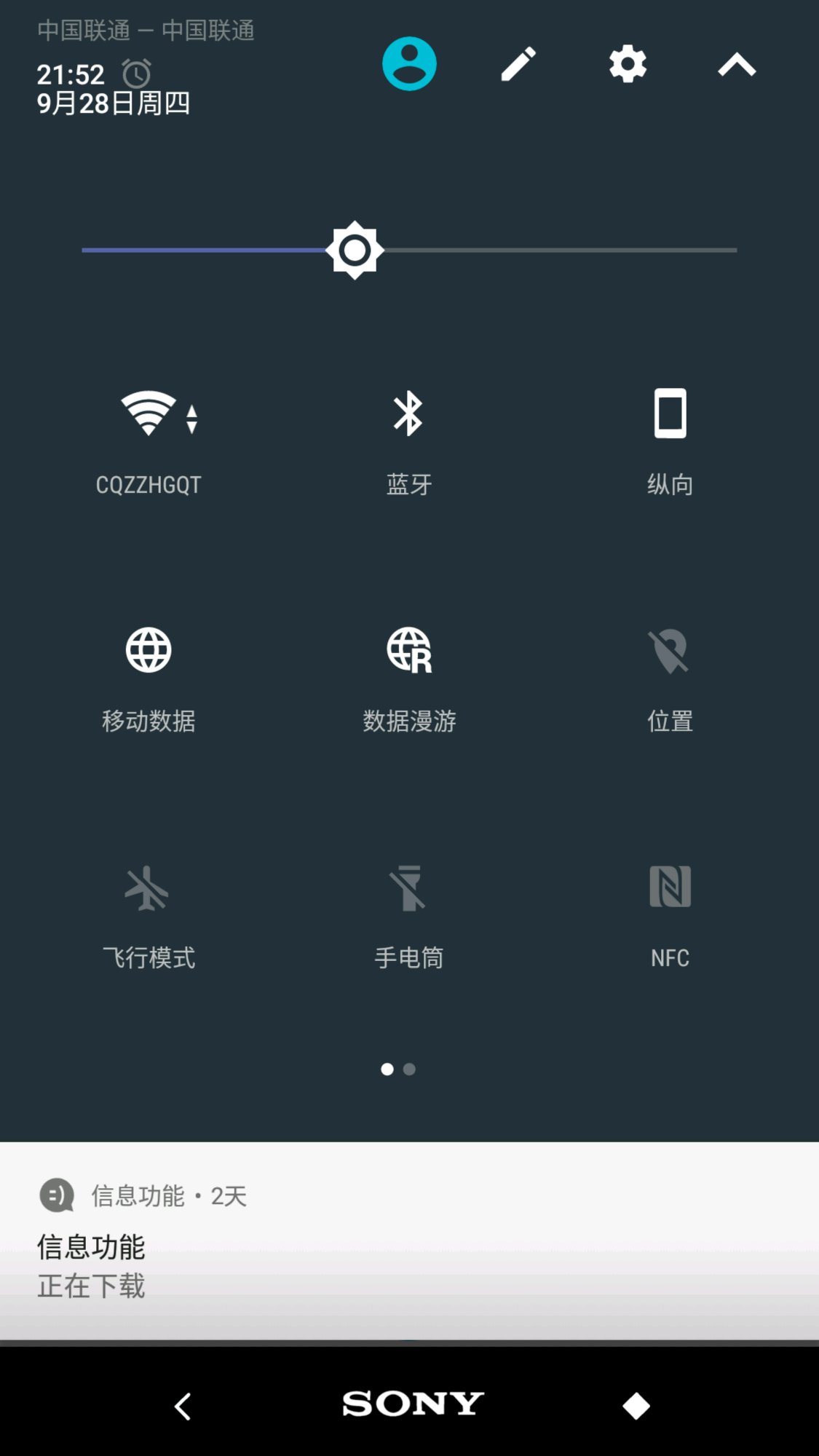Open system settings via gear icon

click(x=628, y=64)
